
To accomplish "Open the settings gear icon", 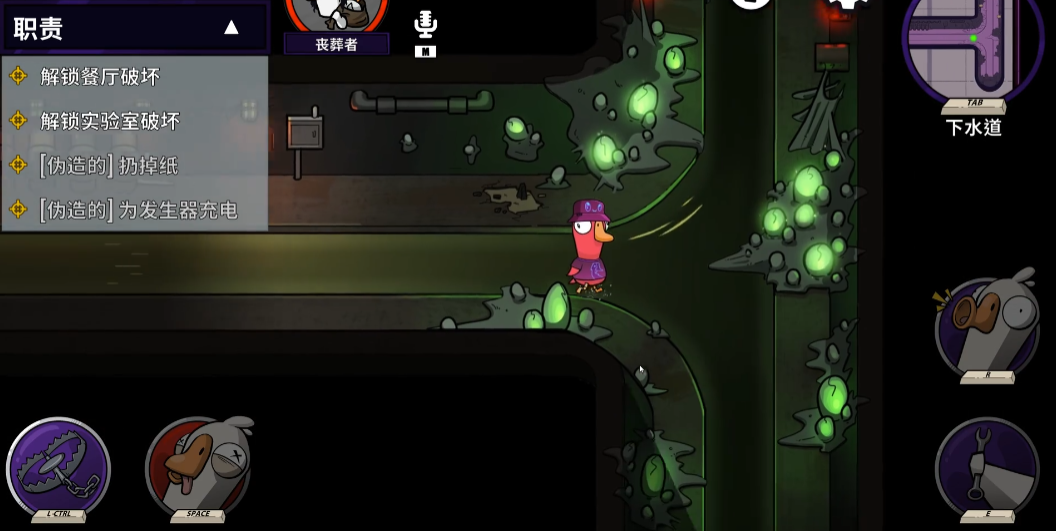I will click(x=846, y=5).
